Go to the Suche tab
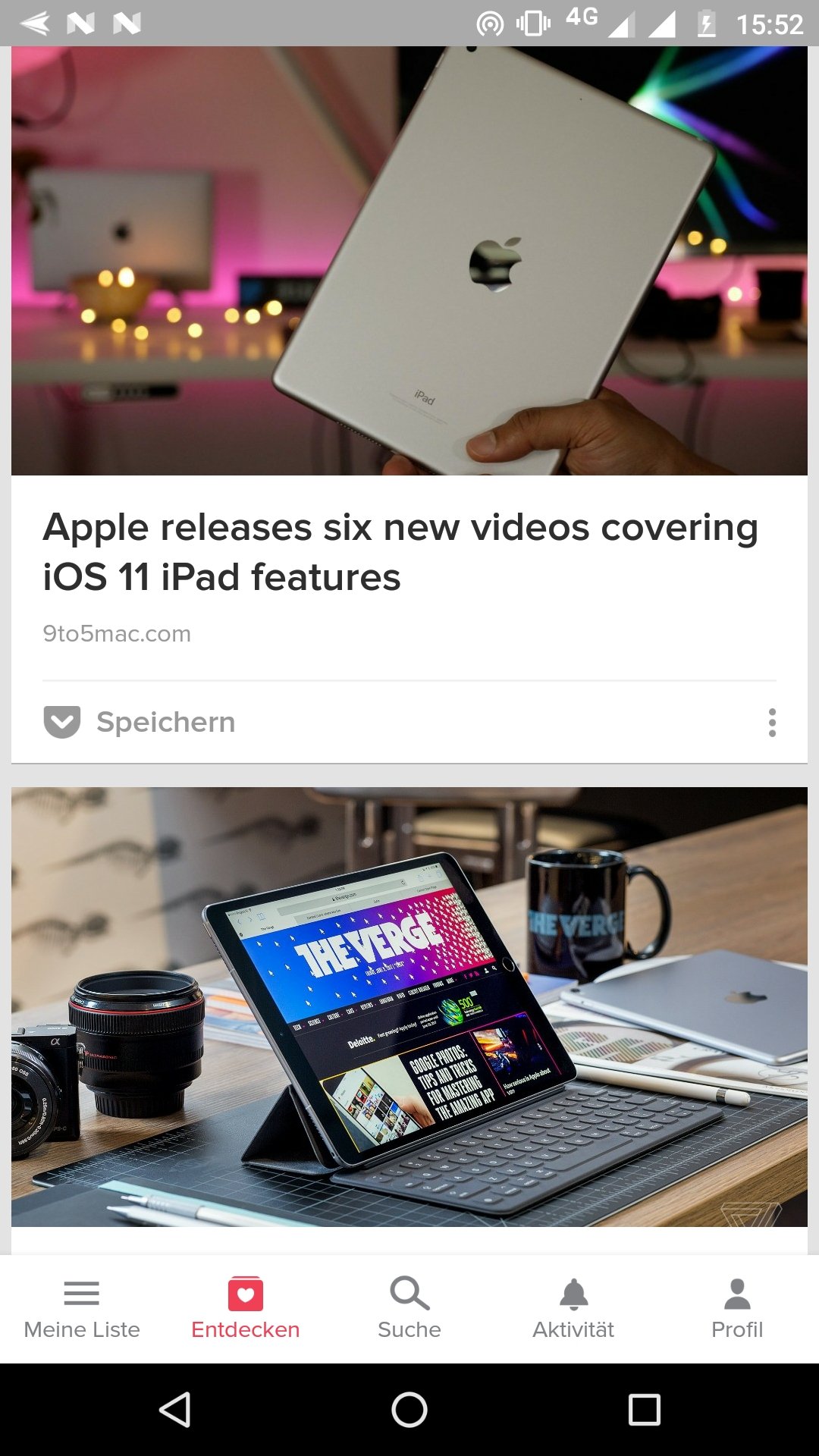This screenshot has height=1456, width=819. pos(409,1309)
